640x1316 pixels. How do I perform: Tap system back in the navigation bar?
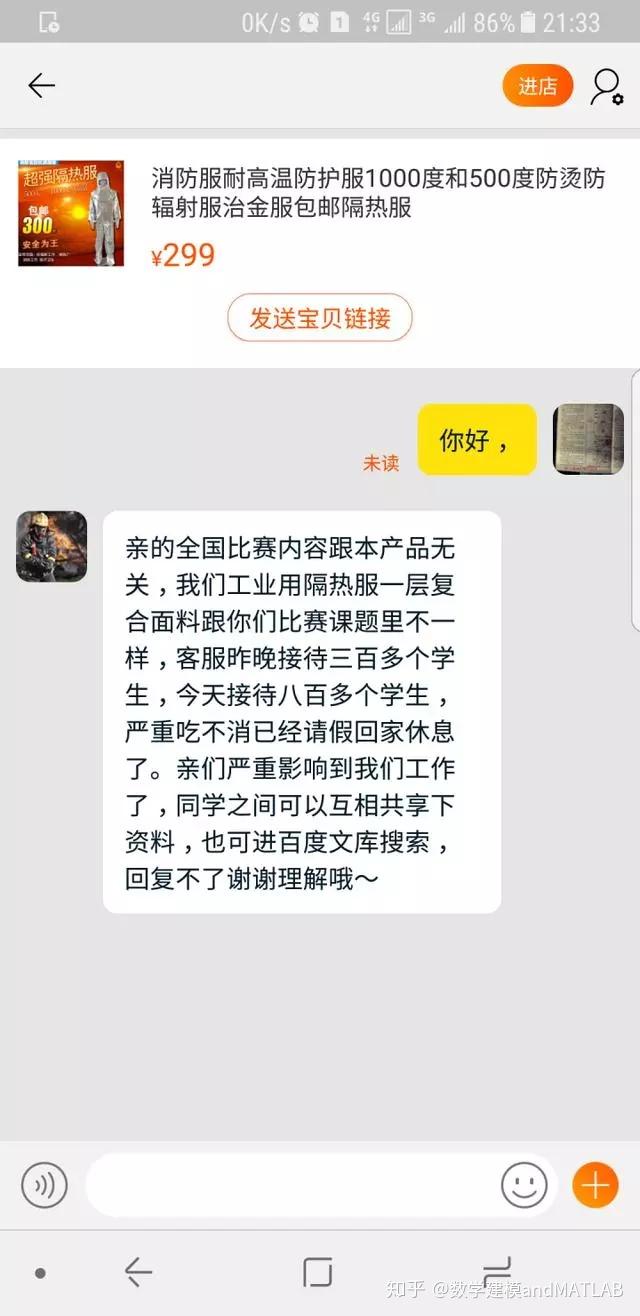tap(138, 1272)
